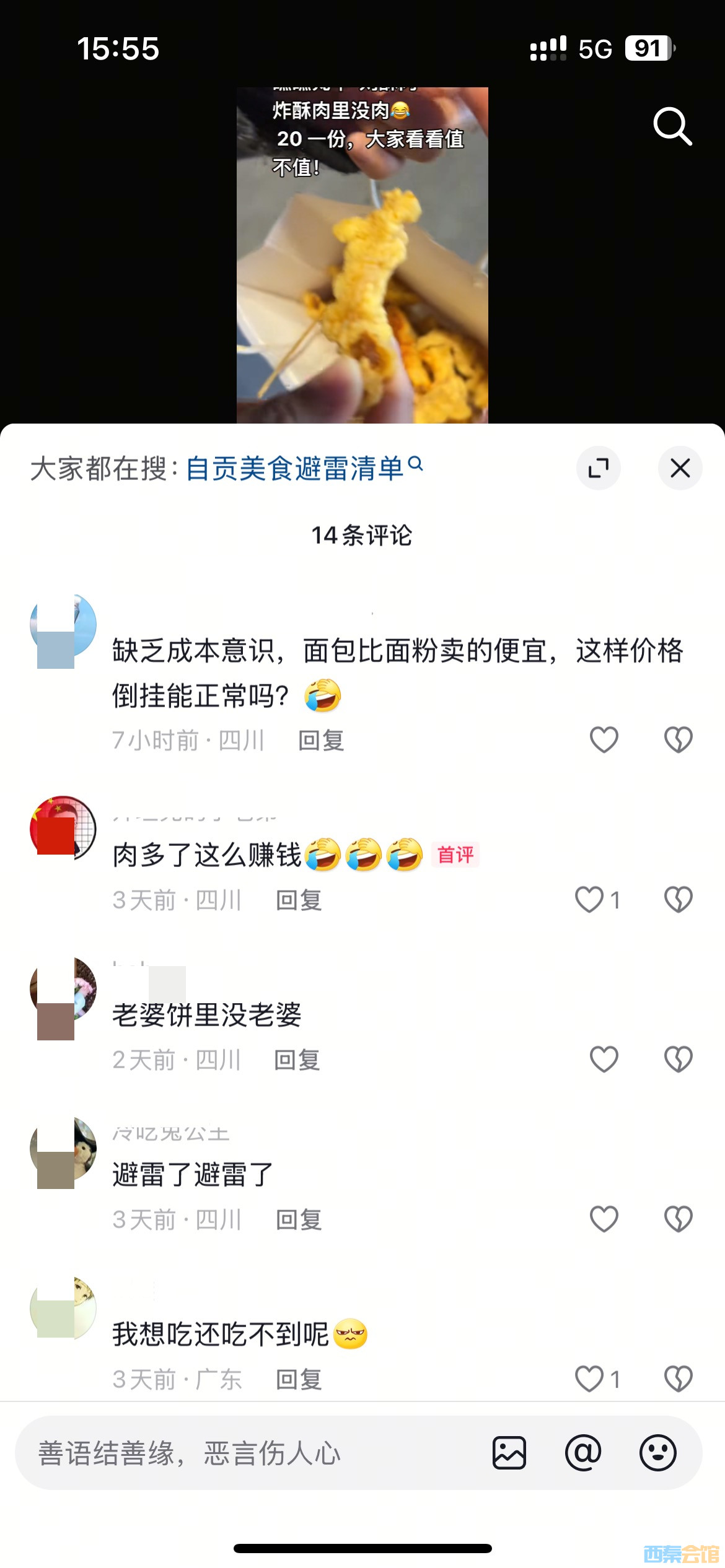
Task: Reply to the comment 我想吃还吃不到呢
Action: (299, 1379)
